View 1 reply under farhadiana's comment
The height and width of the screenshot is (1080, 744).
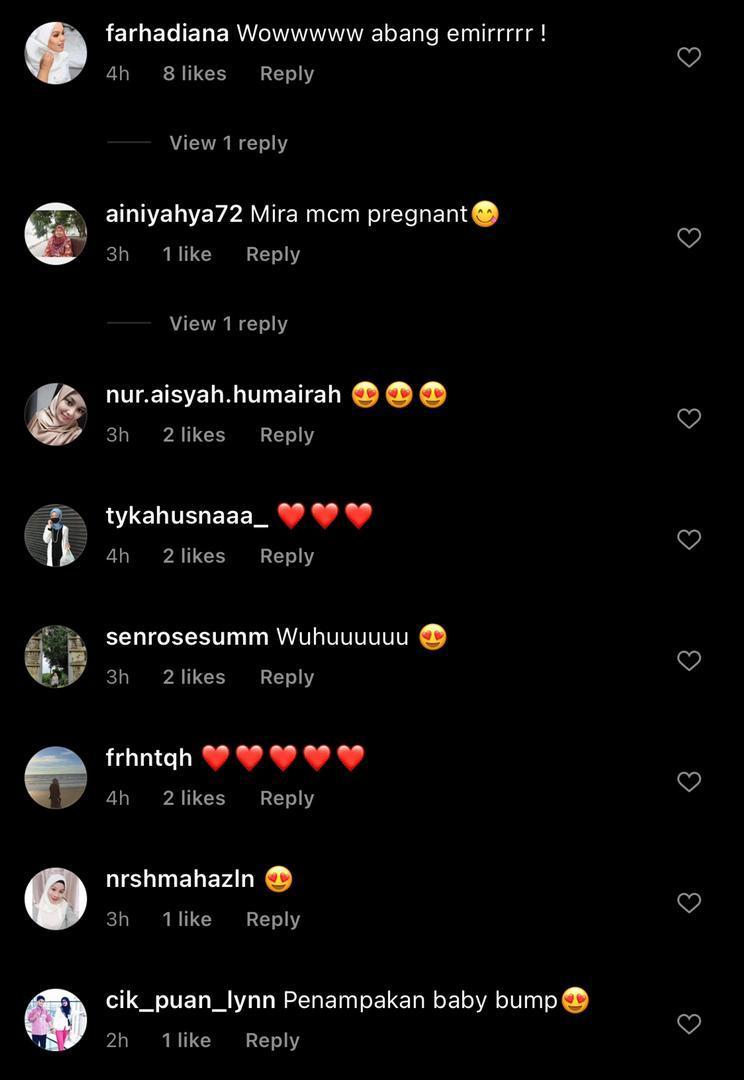click(x=229, y=143)
